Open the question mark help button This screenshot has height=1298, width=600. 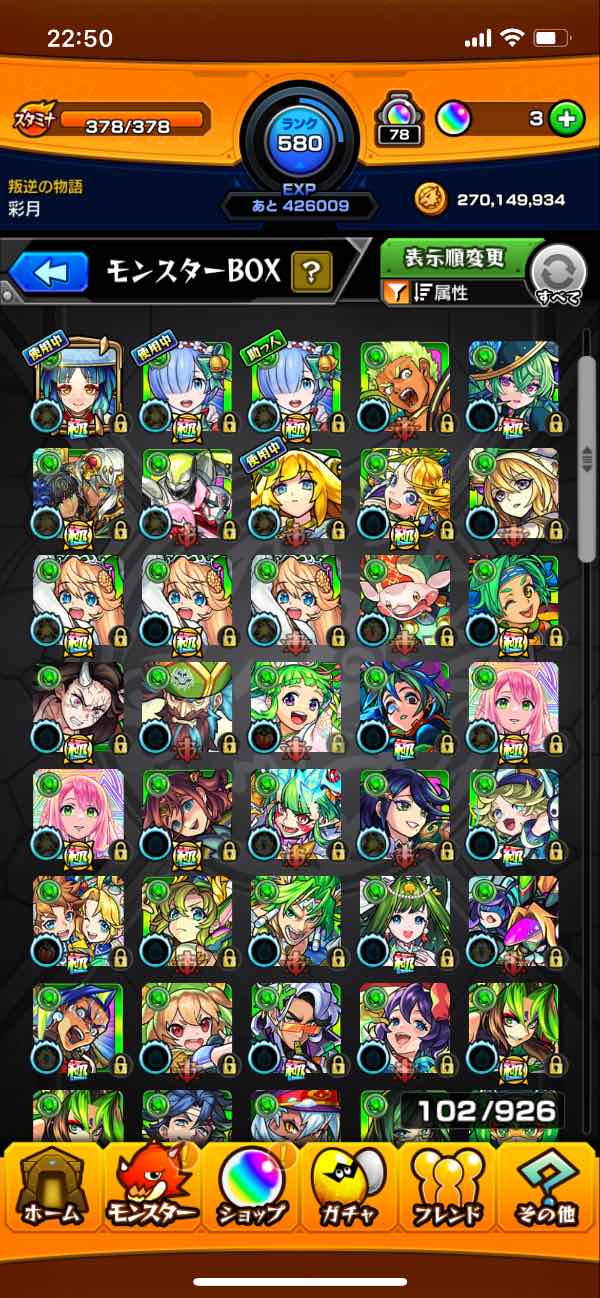tap(311, 271)
